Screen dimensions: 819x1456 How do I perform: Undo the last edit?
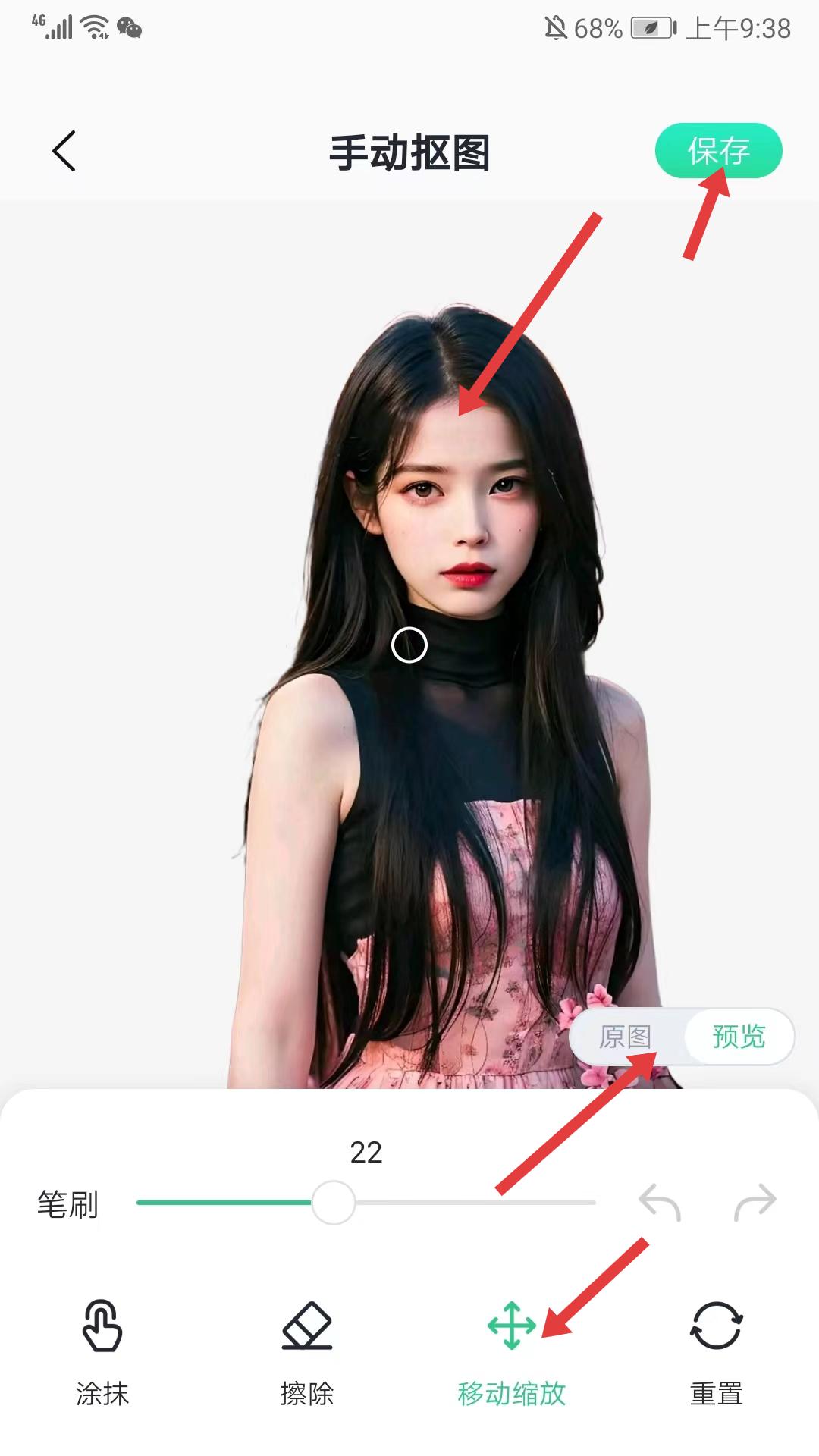pyautogui.click(x=660, y=1202)
